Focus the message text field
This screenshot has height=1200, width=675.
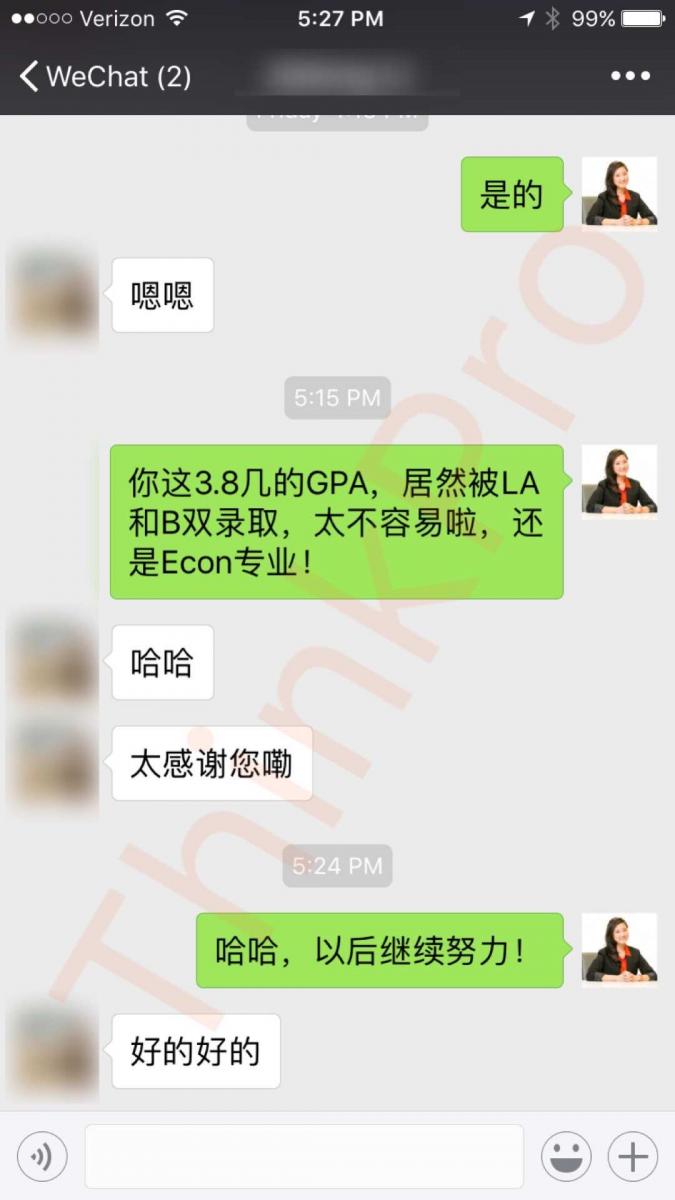304,1157
